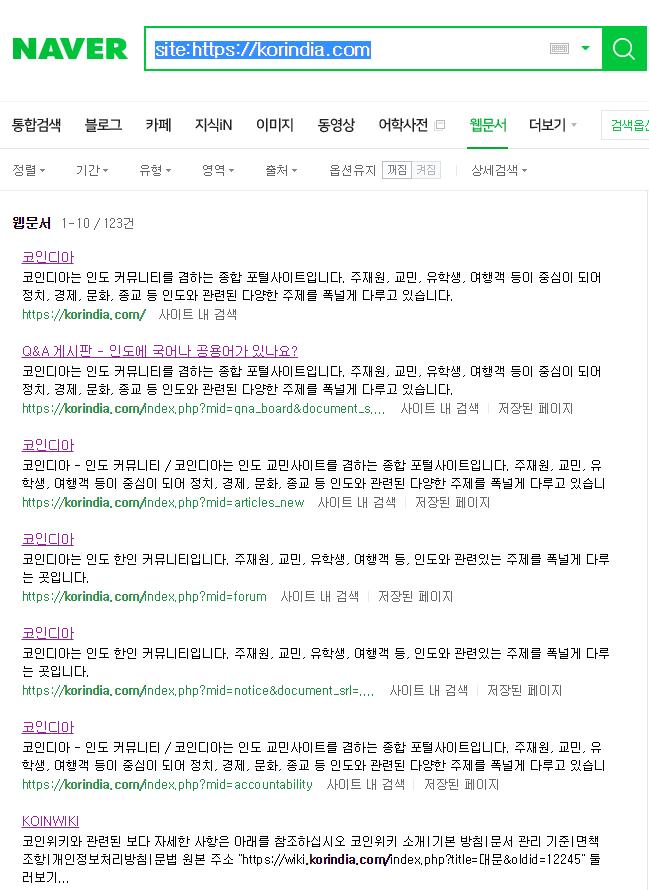Open the Q&A 게시판 result link
649x890 pixels.
(x=160, y=351)
